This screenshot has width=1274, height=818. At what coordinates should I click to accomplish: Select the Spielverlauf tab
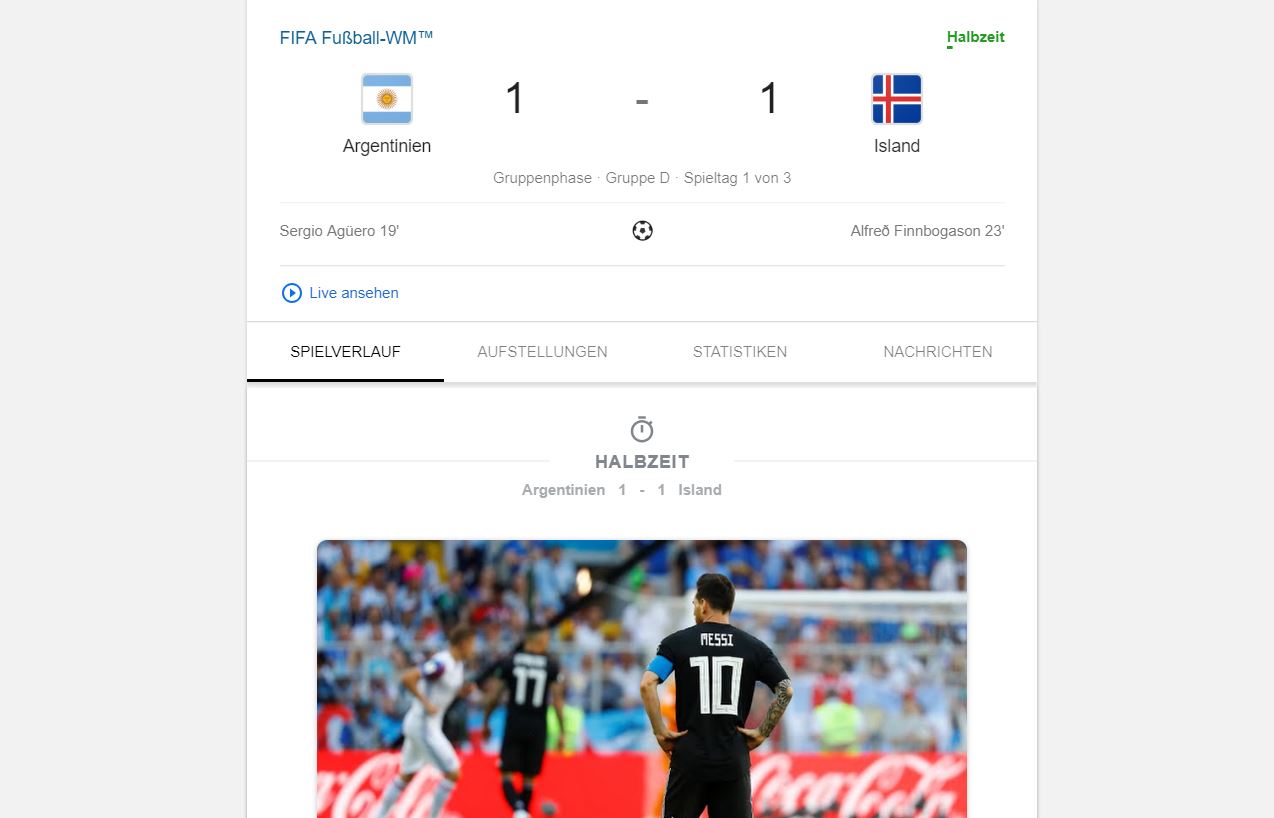pyautogui.click(x=345, y=352)
